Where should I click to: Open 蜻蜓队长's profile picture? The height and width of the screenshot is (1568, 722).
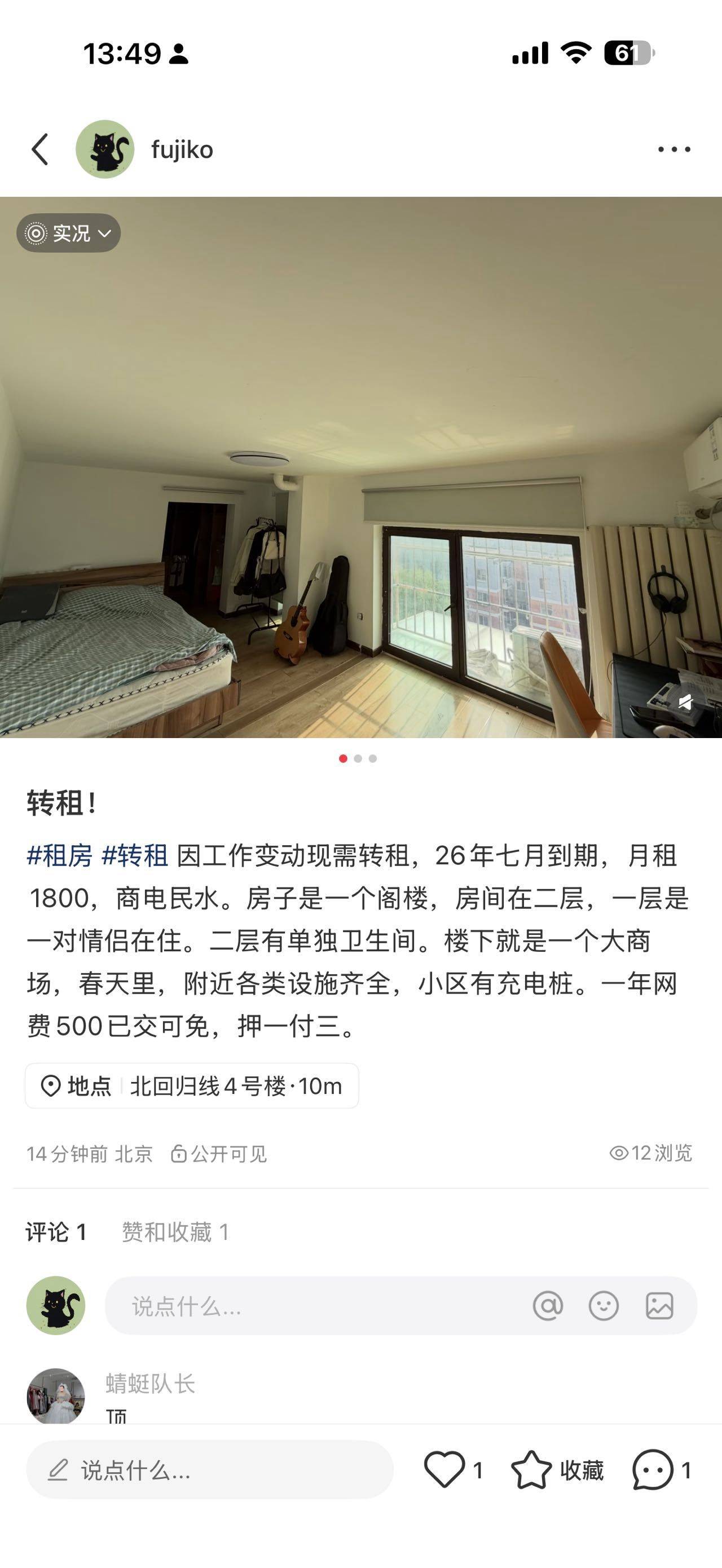click(x=55, y=1397)
